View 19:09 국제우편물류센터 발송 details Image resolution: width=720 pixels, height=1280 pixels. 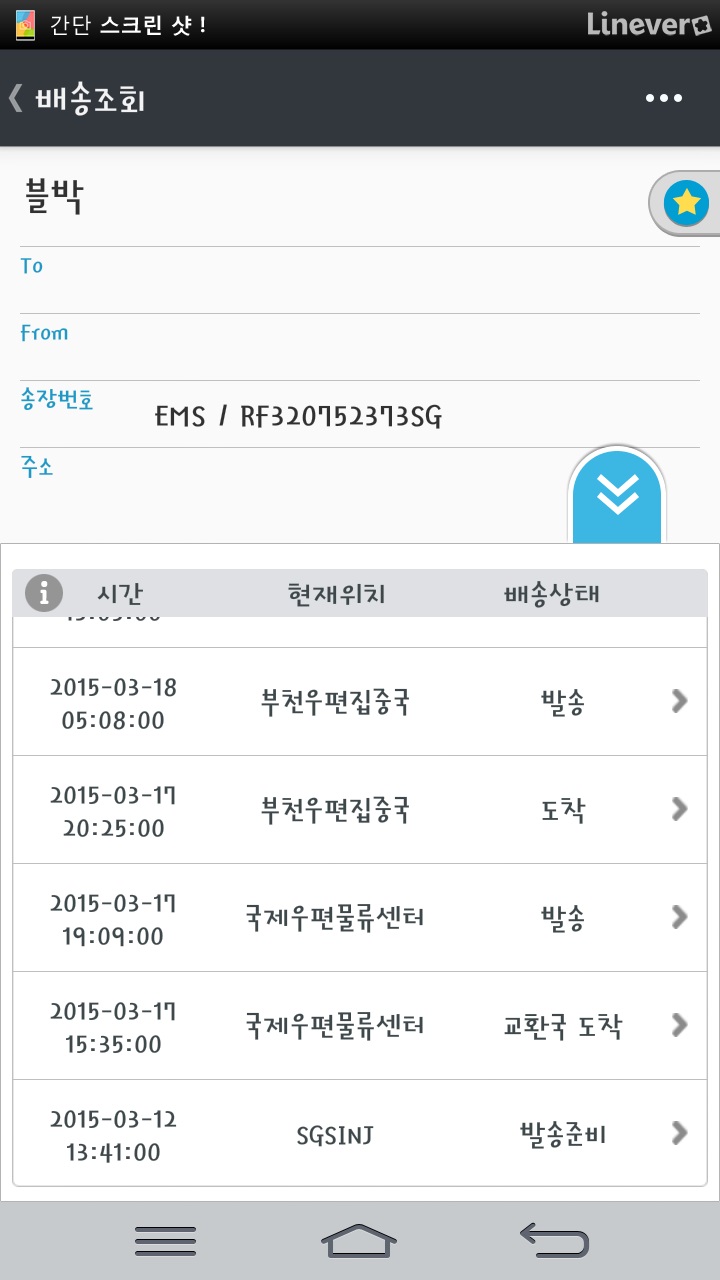coord(359,917)
